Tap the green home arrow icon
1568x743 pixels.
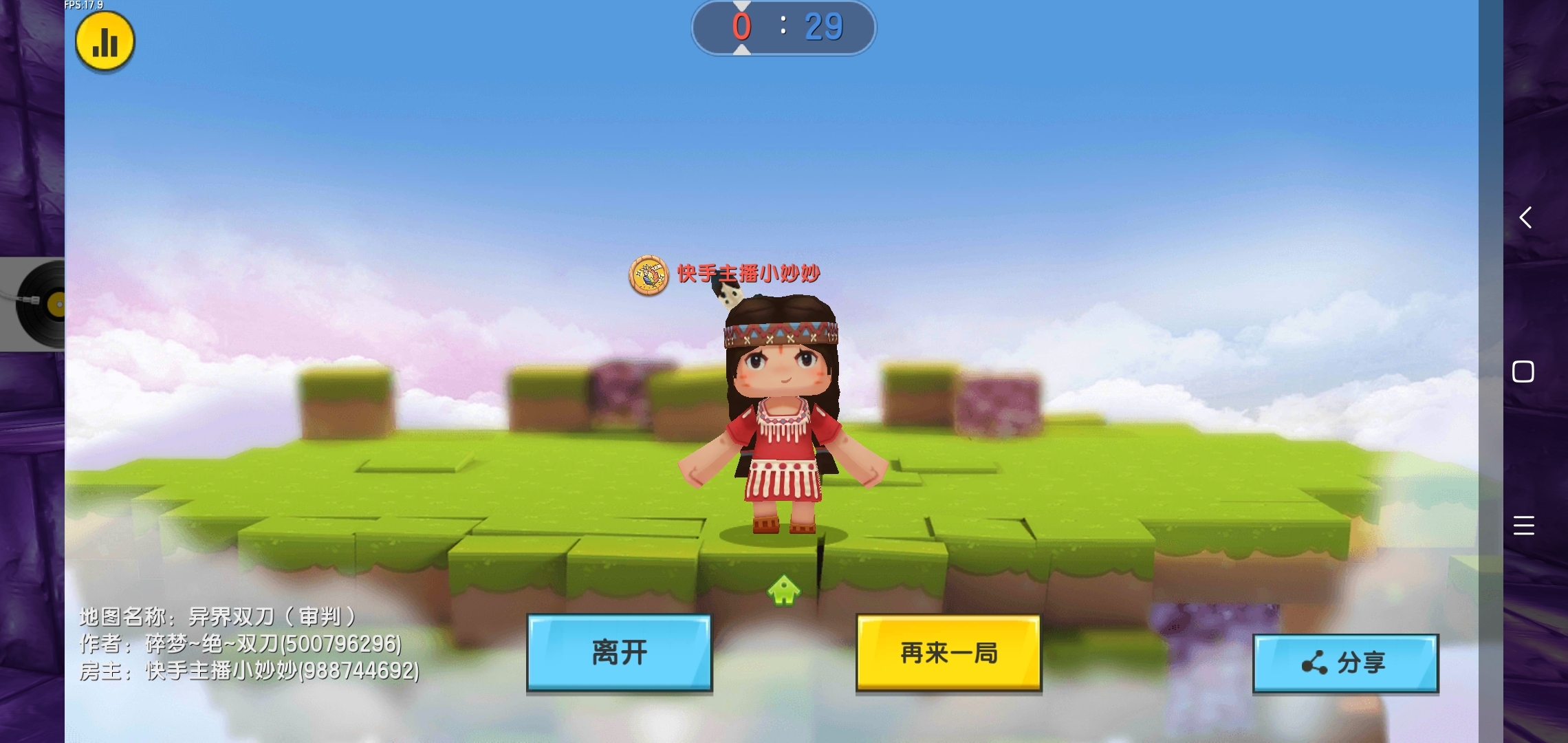784,590
